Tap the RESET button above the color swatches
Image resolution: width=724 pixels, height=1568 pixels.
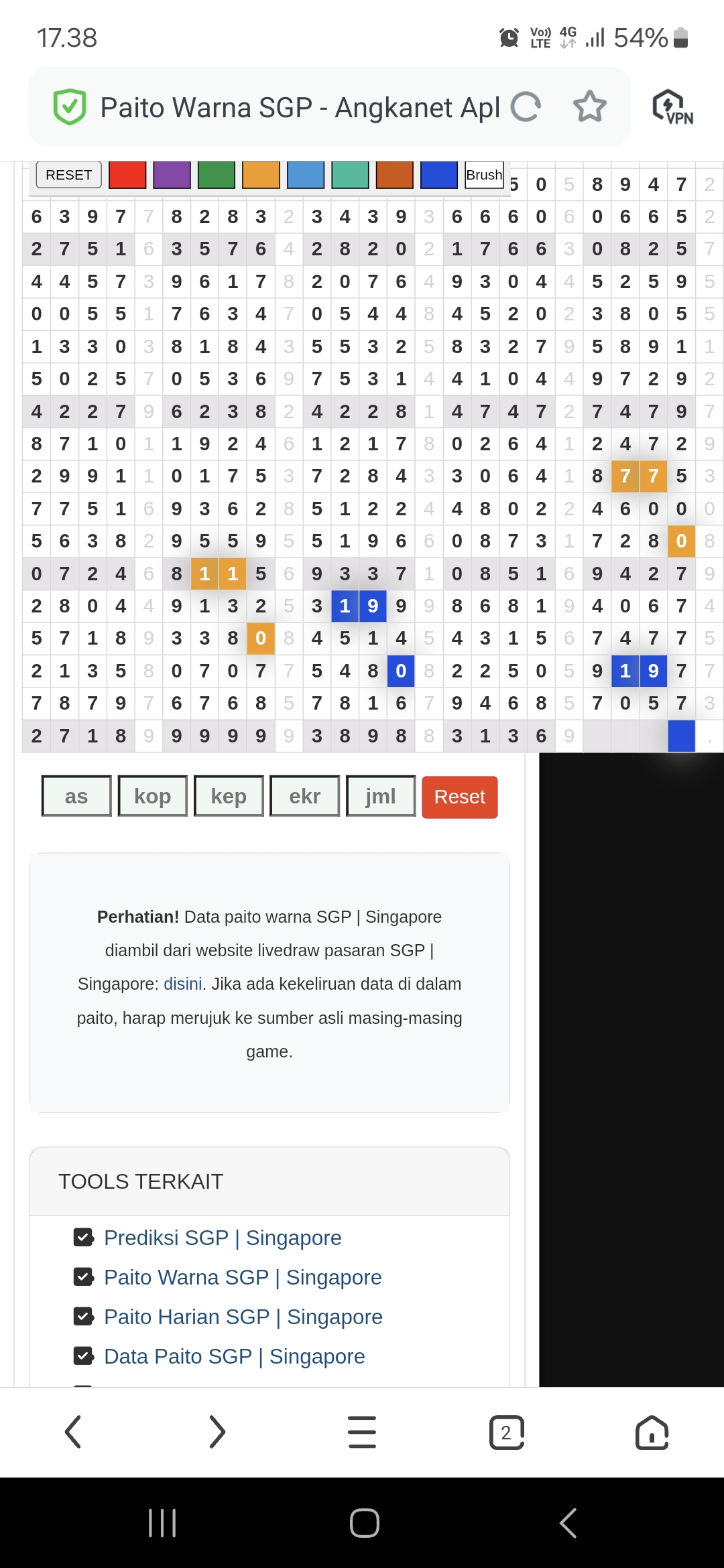tap(68, 175)
